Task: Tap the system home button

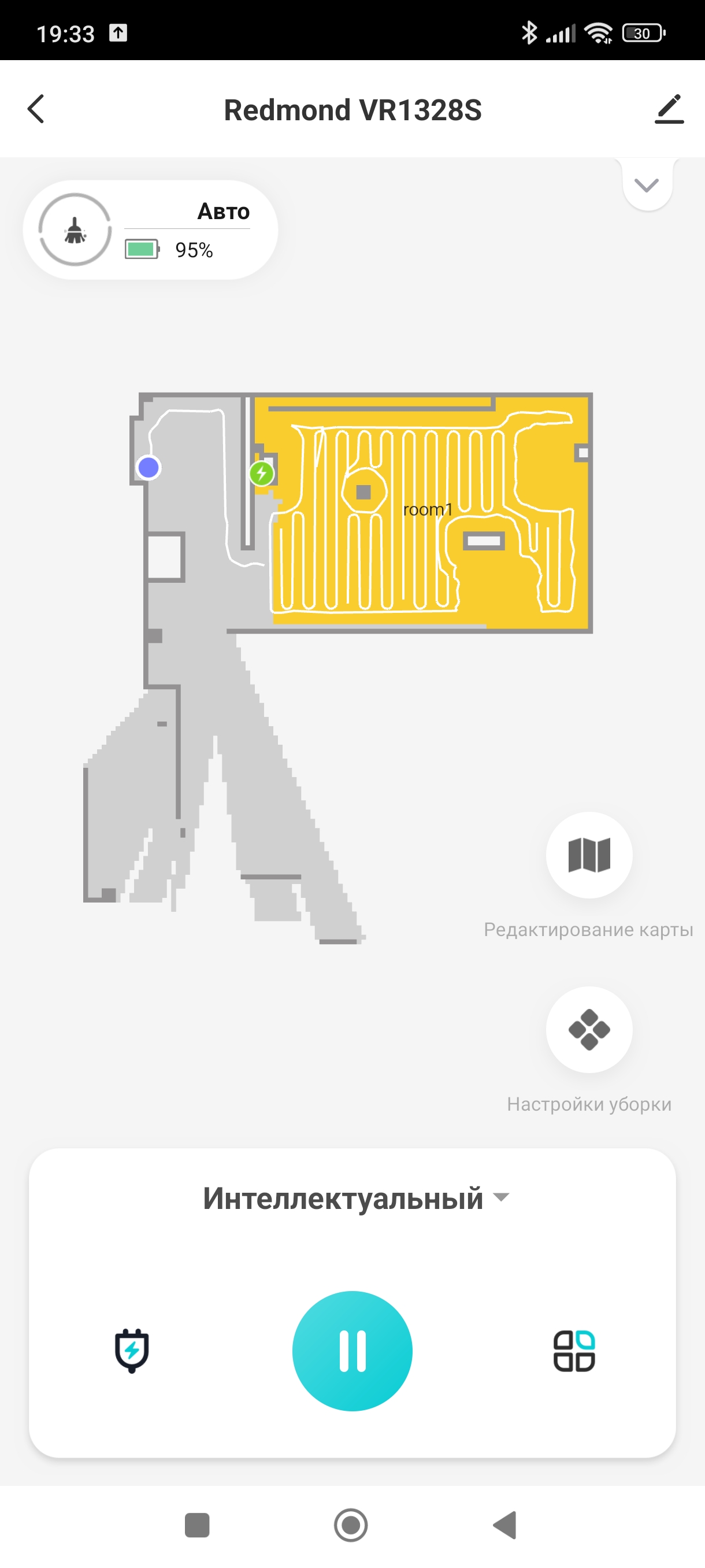Action: coord(351,1525)
